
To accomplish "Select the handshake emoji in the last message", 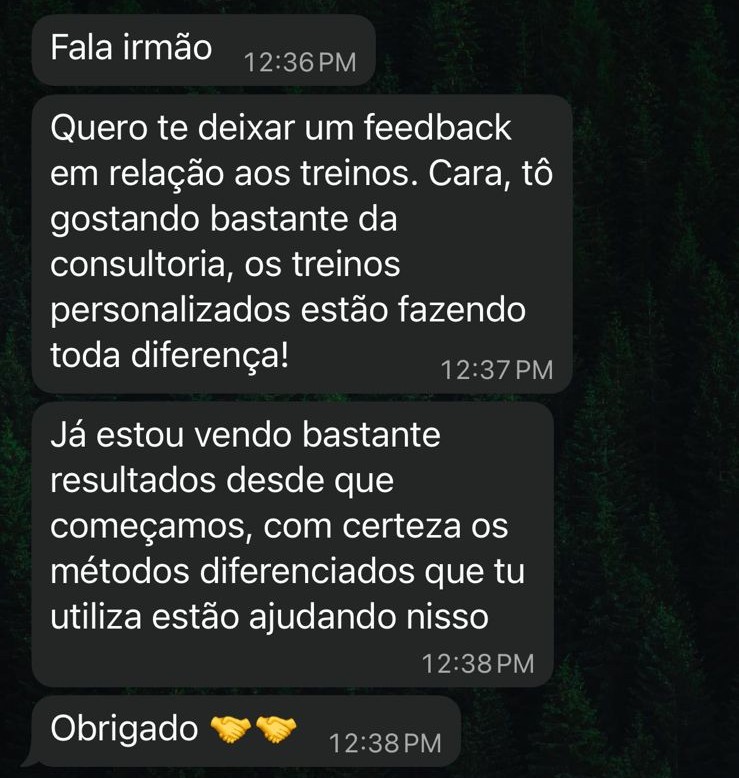I will tap(232, 730).
